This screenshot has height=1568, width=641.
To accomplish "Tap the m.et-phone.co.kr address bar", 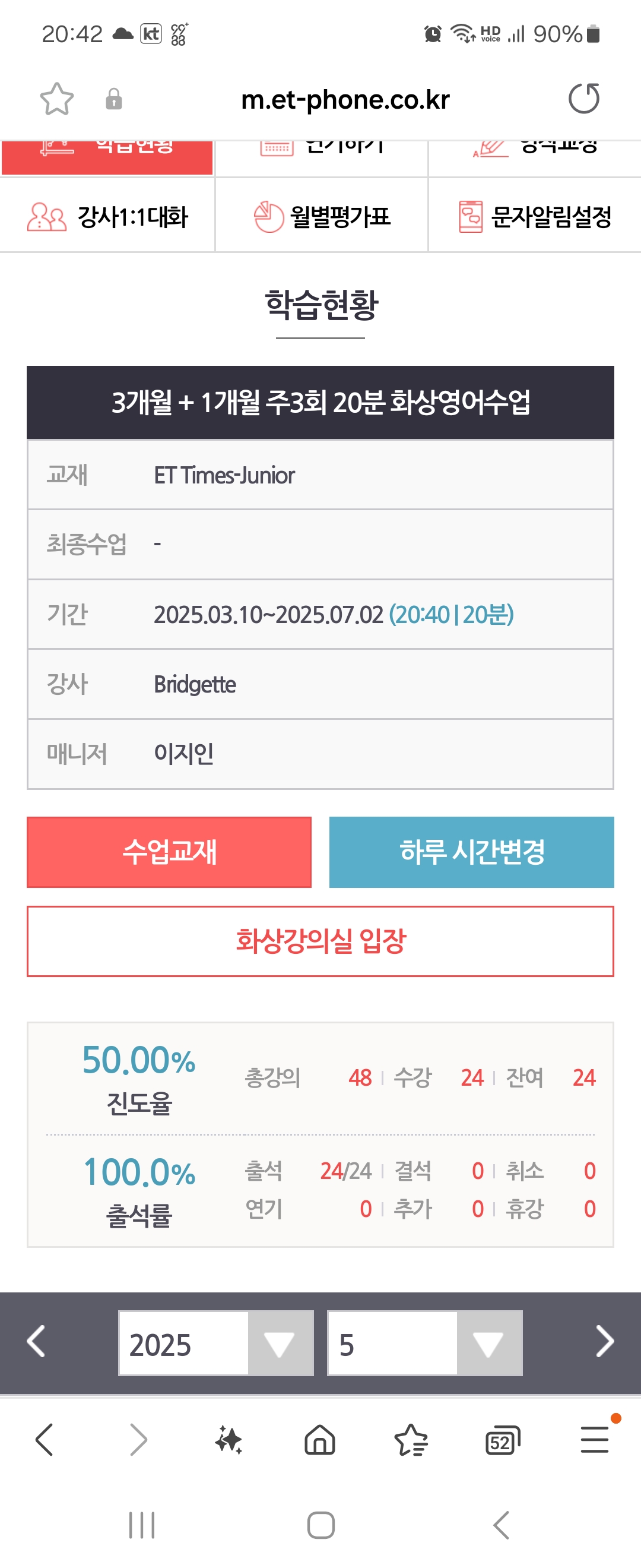I will (x=345, y=100).
